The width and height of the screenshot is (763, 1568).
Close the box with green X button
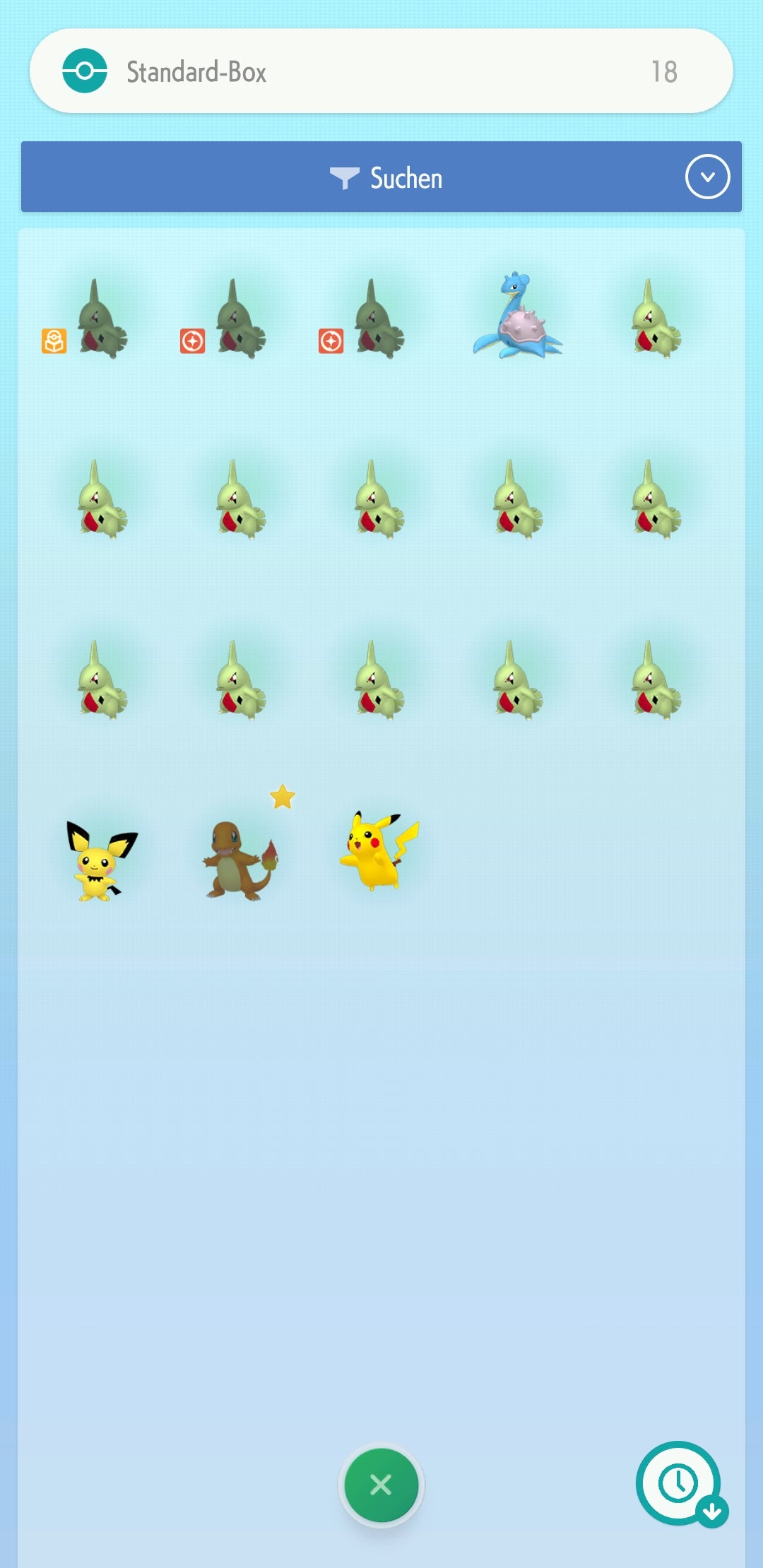381,1484
